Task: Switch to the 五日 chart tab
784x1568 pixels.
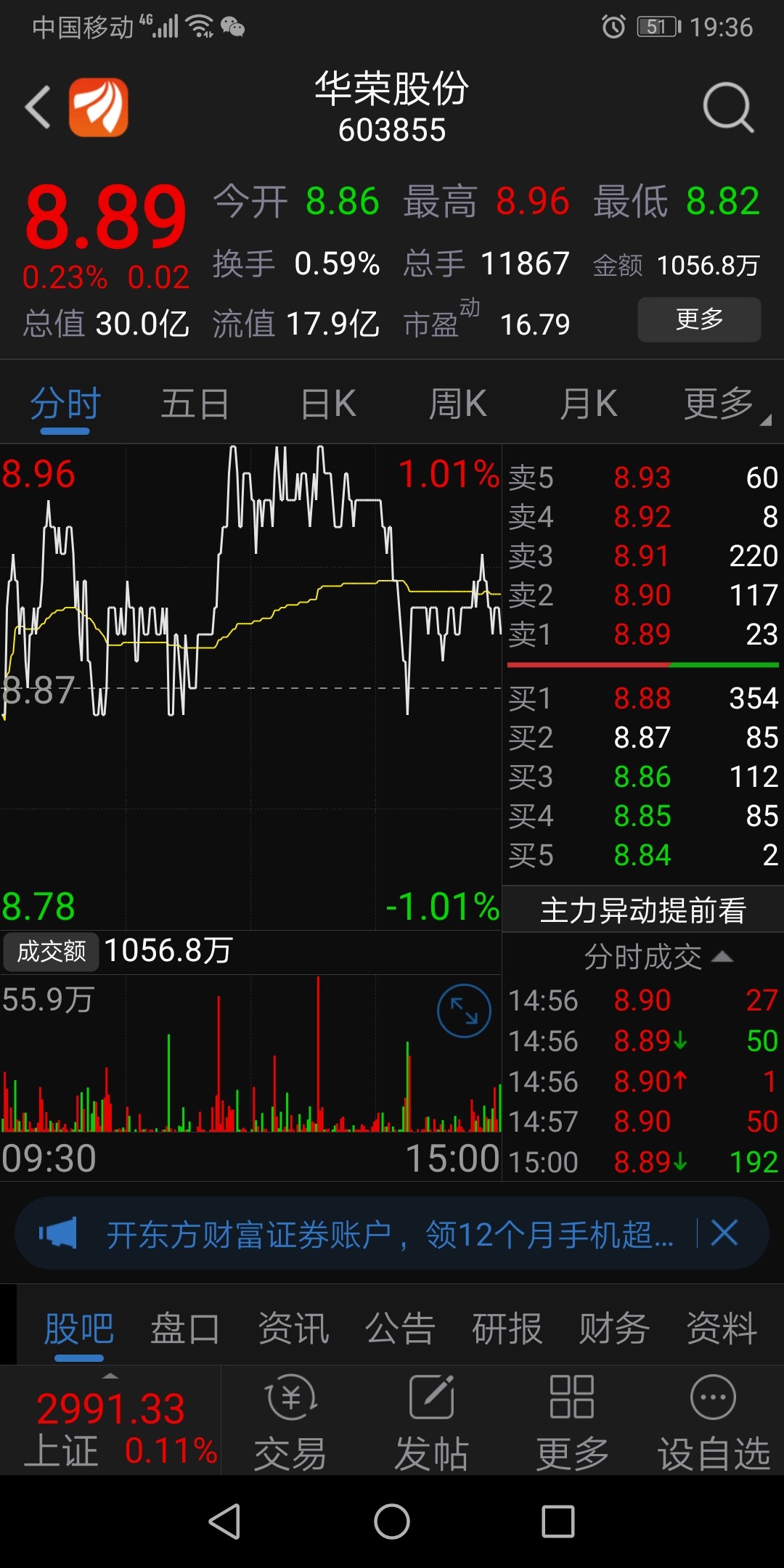Action: (x=194, y=404)
